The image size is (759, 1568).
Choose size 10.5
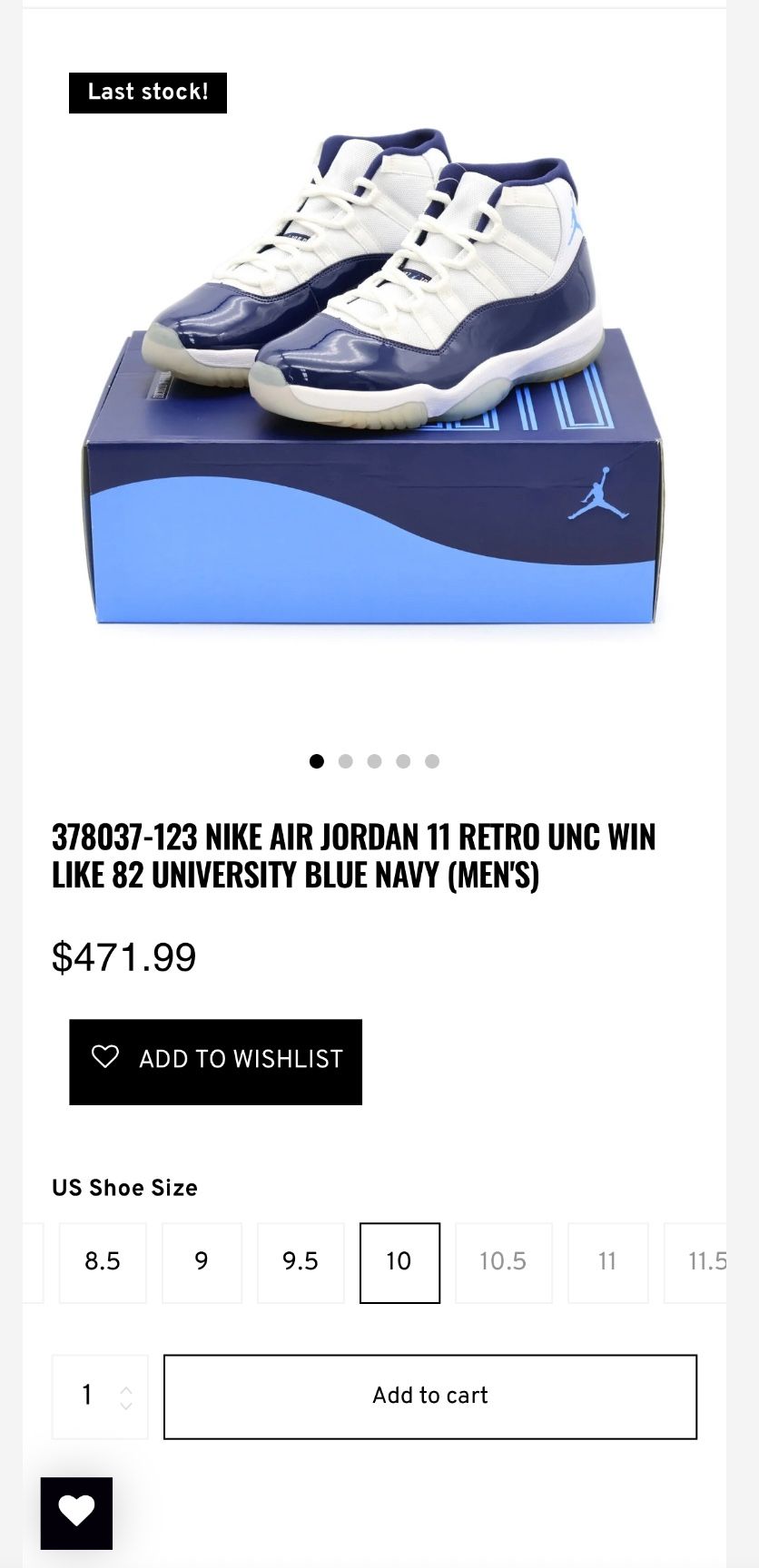click(503, 1262)
